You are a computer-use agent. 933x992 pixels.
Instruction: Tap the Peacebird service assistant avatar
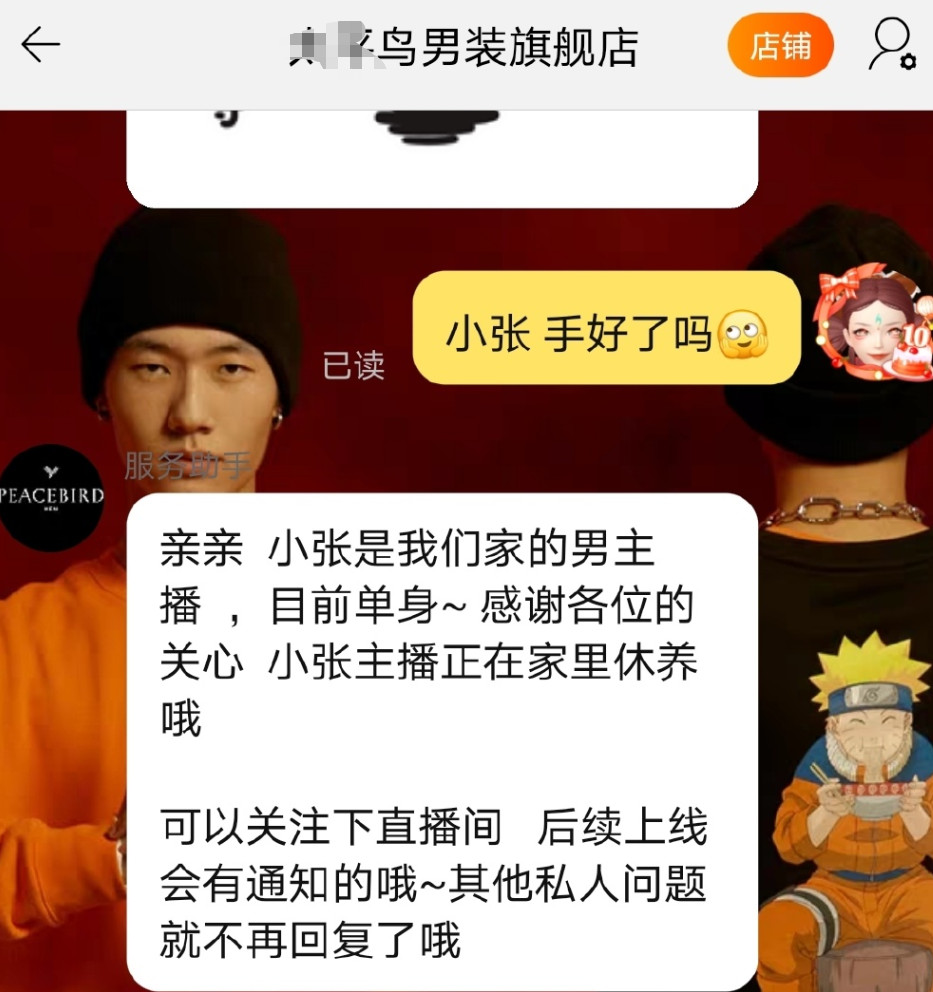pyautogui.click(x=50, y=497)
